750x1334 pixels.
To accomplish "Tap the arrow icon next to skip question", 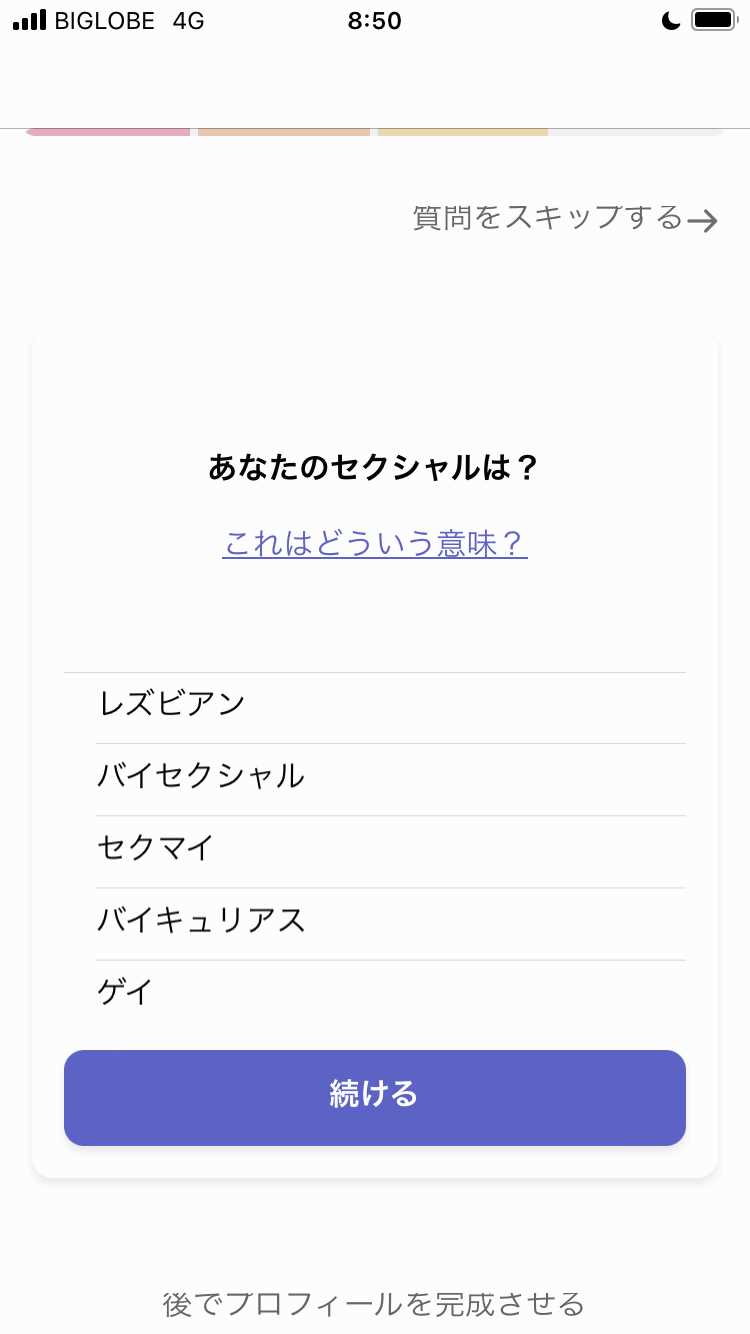I will 703,220.
